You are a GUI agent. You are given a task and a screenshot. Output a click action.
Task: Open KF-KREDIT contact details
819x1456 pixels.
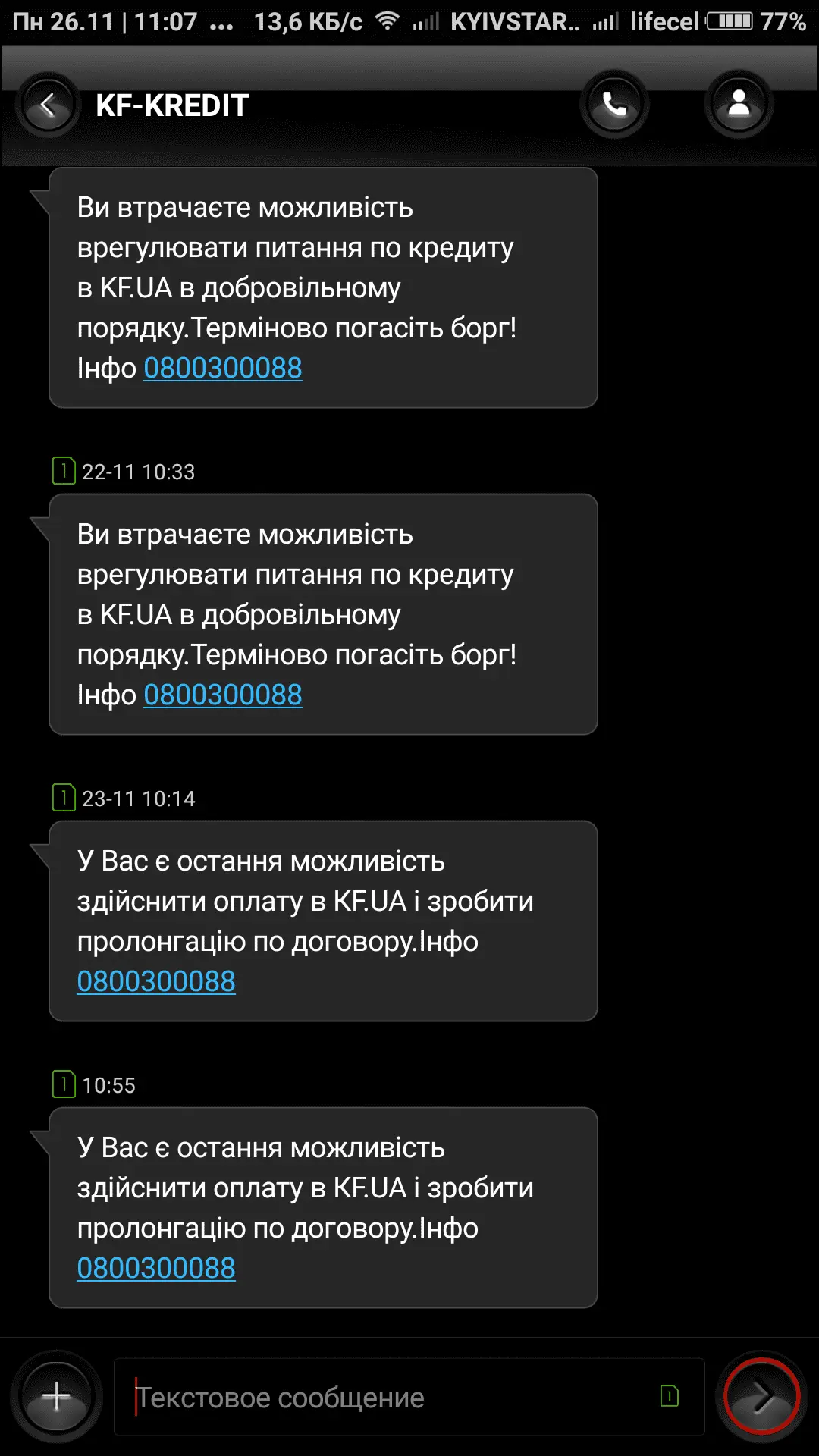pyautogui.click(x=739, y=105)
